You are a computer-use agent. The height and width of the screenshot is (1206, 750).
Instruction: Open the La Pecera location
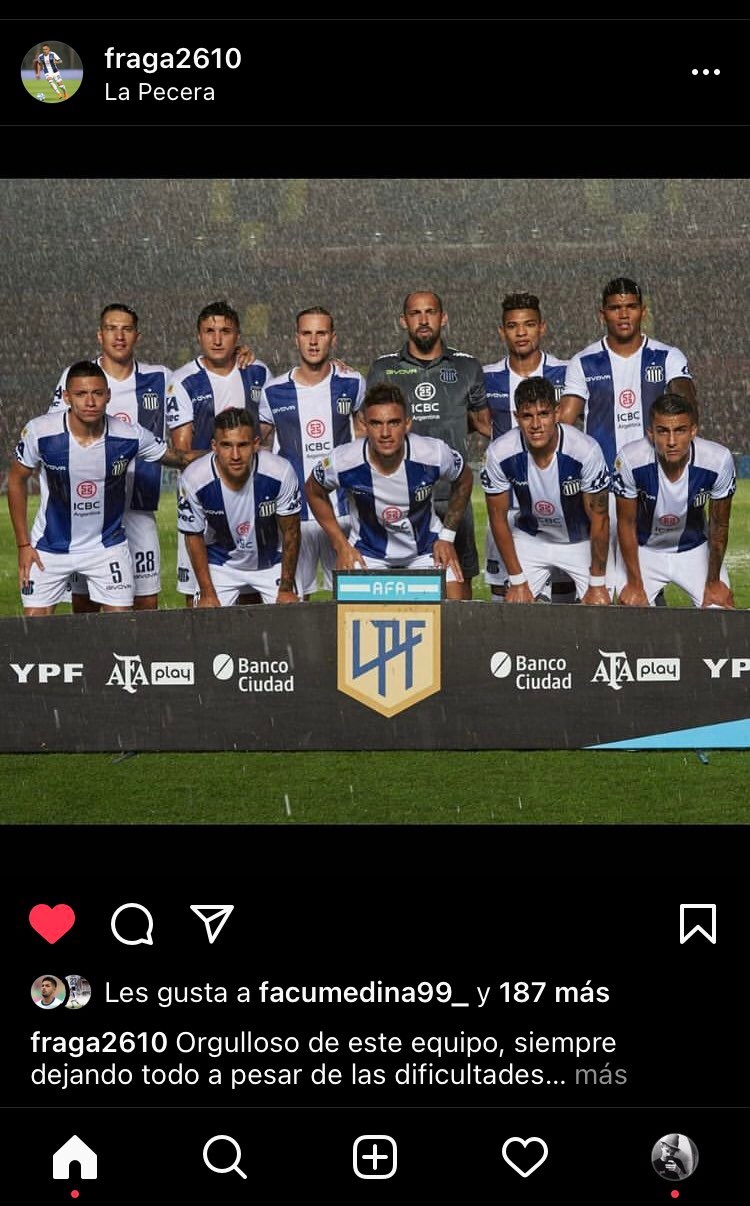159,93
